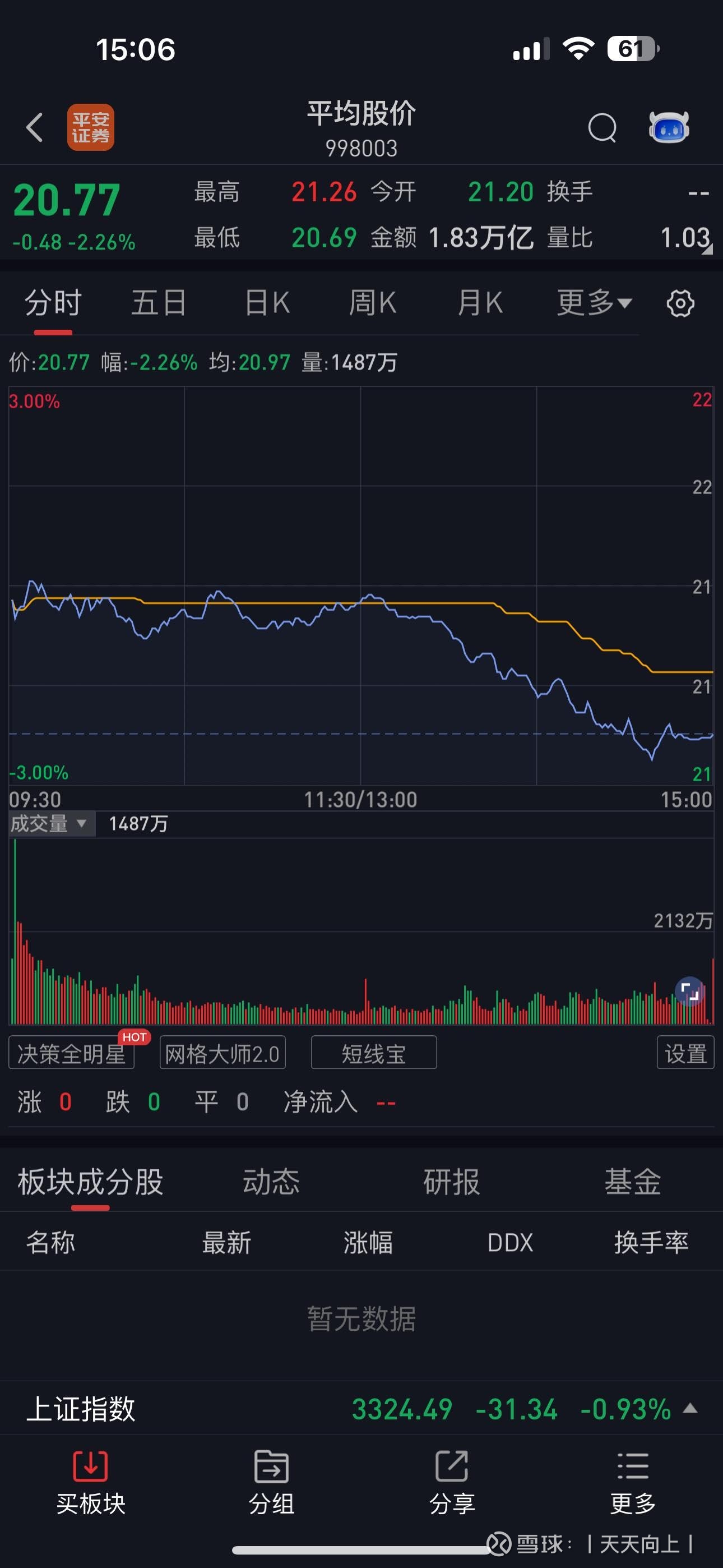The height and width of the screenshot is (1568, 723).
Task: Open the 成交量 indicator dropdown
Action: coord(51,823)
